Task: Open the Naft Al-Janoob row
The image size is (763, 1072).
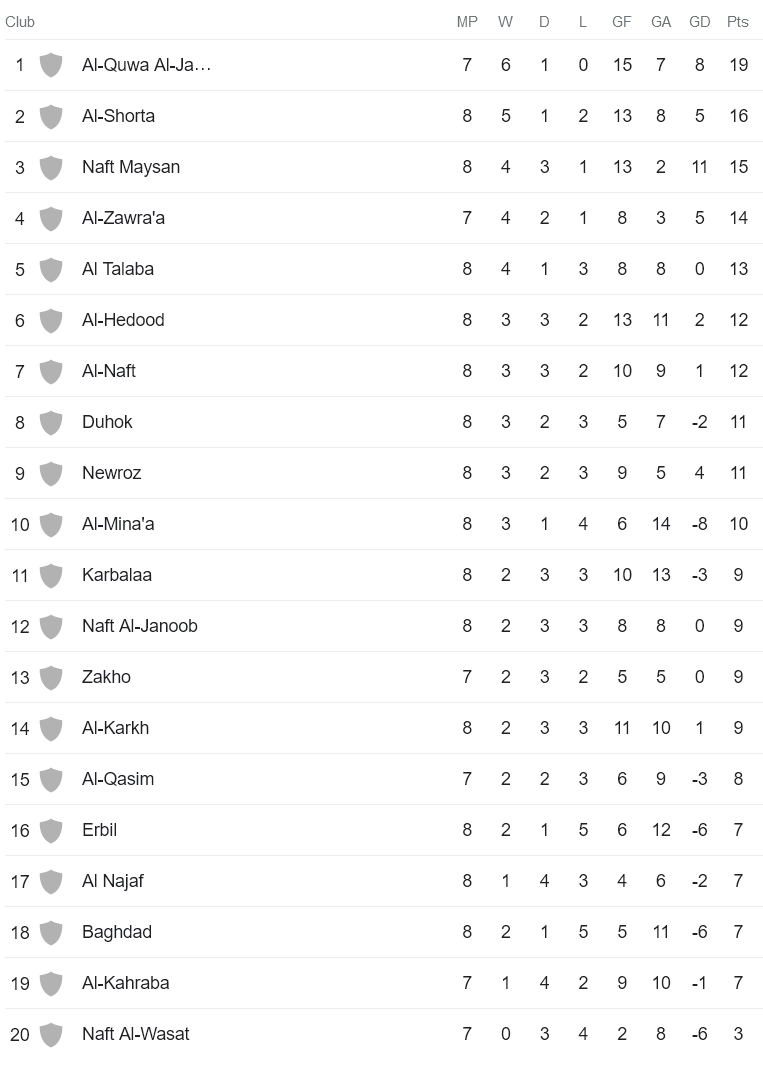Action: click(x=140, y=626)
